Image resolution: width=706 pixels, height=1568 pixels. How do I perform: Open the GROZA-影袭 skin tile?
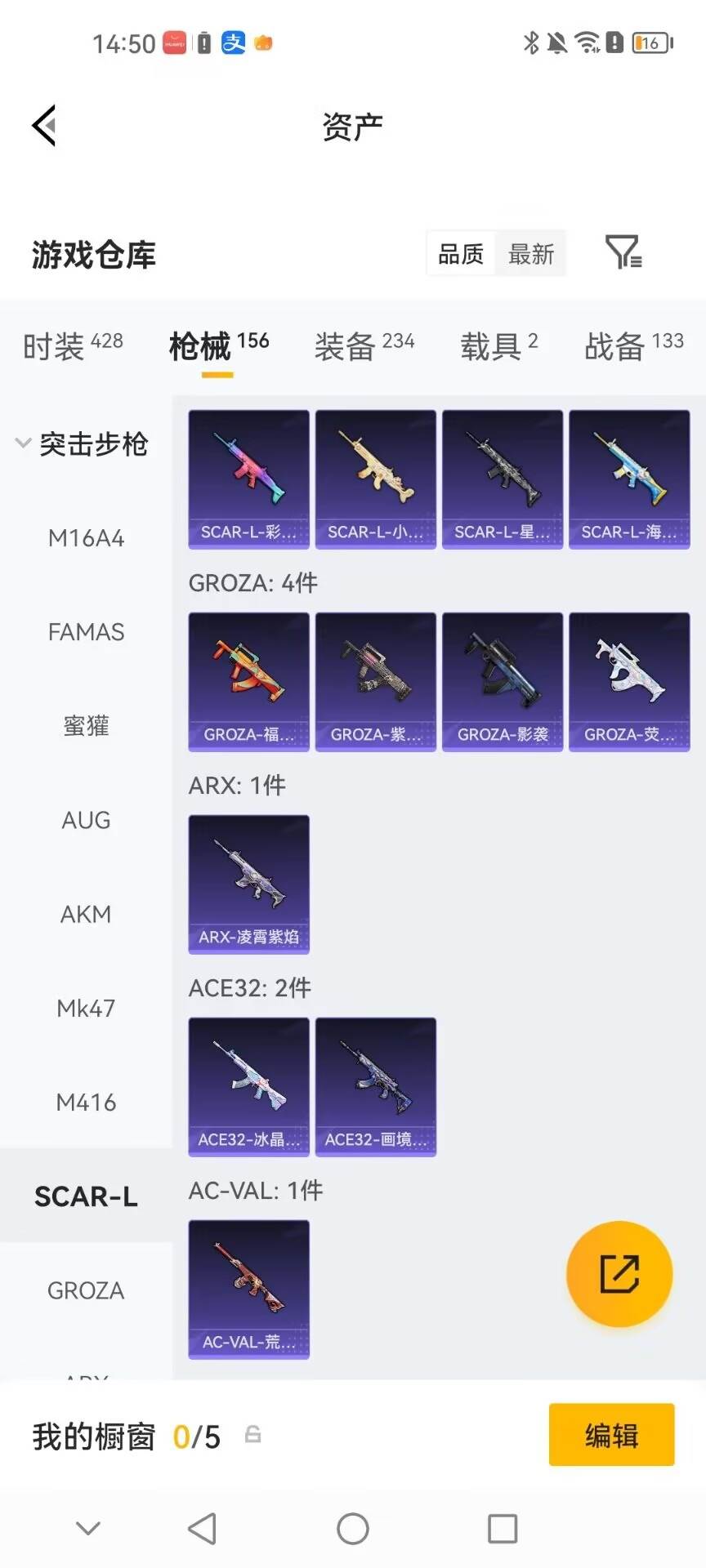(x=503, y=682)
